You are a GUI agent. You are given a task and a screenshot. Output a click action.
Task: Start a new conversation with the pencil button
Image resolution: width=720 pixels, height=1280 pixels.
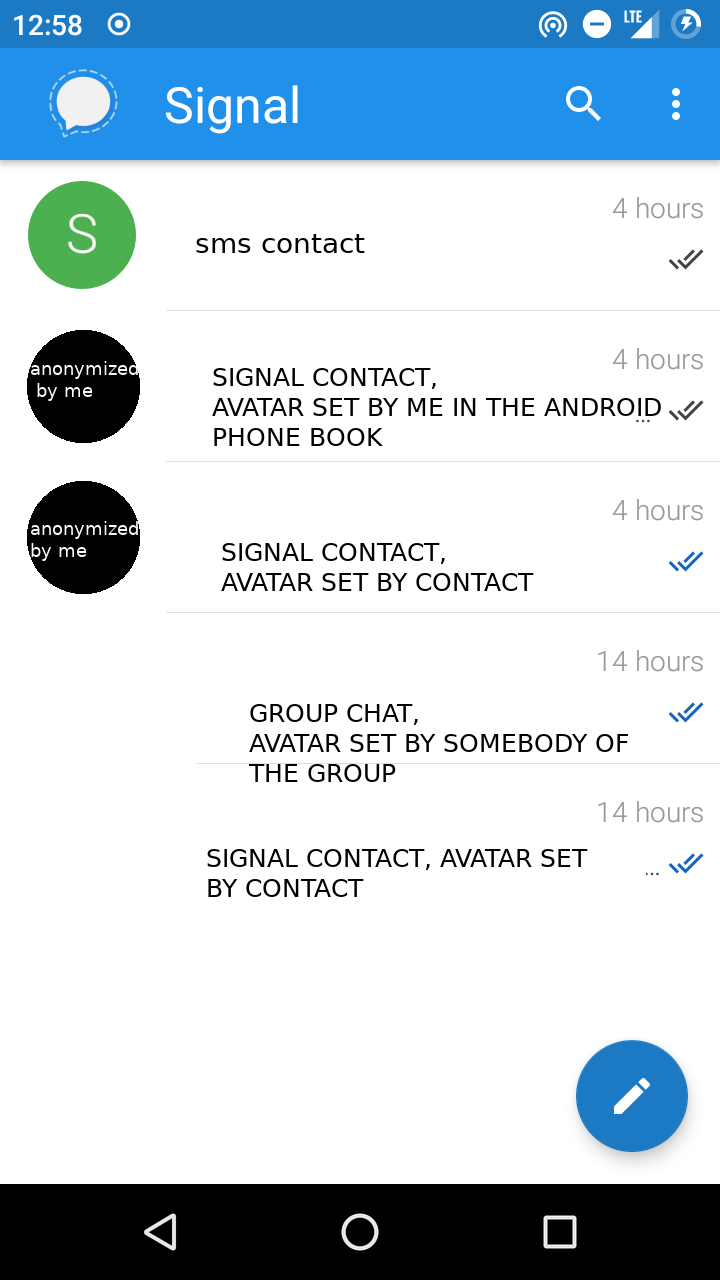coord(631,1096)
